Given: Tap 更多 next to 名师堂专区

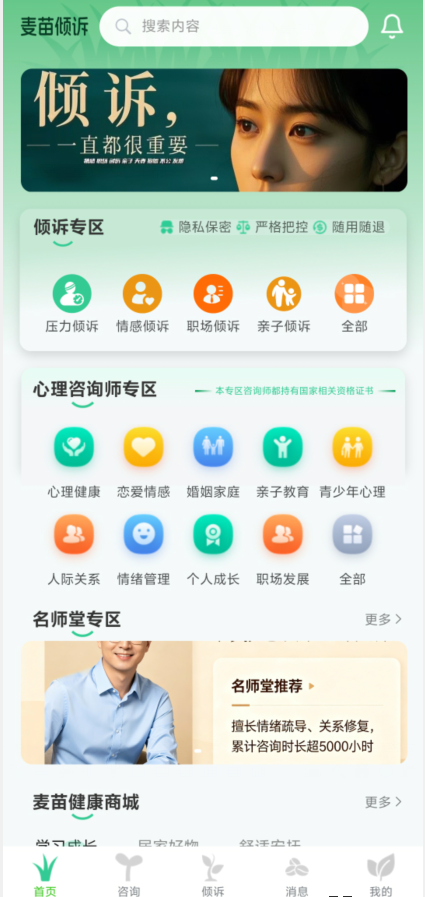Looking at the screenshot, I should [383, 619].
